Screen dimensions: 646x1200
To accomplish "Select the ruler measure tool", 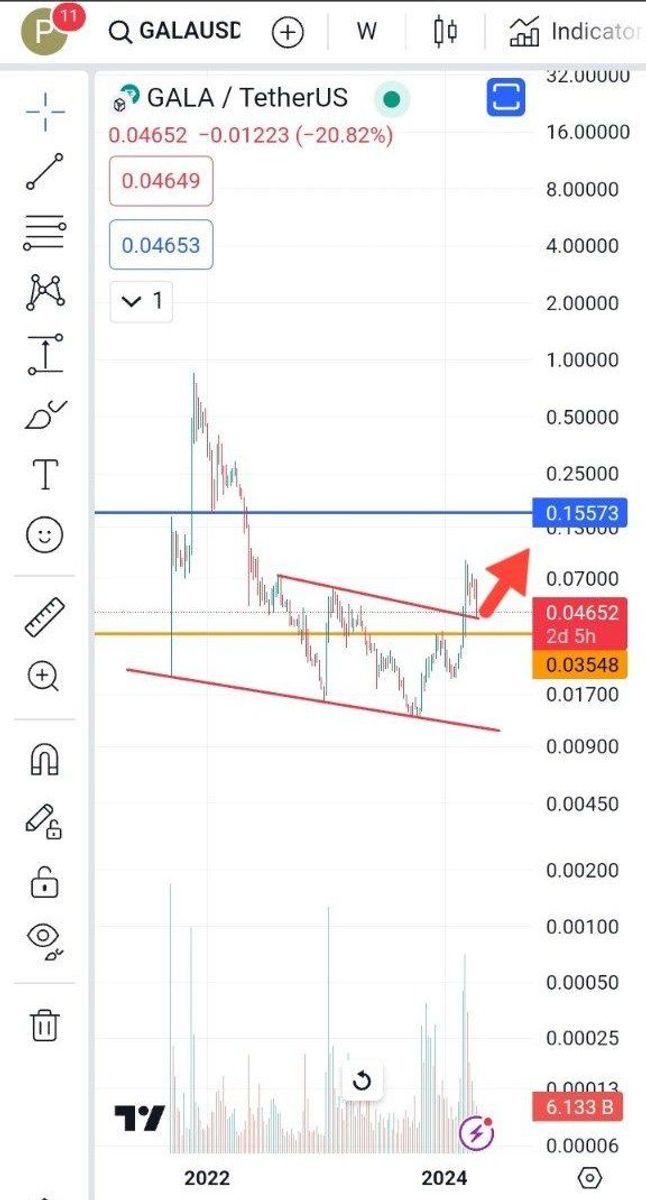I will [x=45, y=617].
